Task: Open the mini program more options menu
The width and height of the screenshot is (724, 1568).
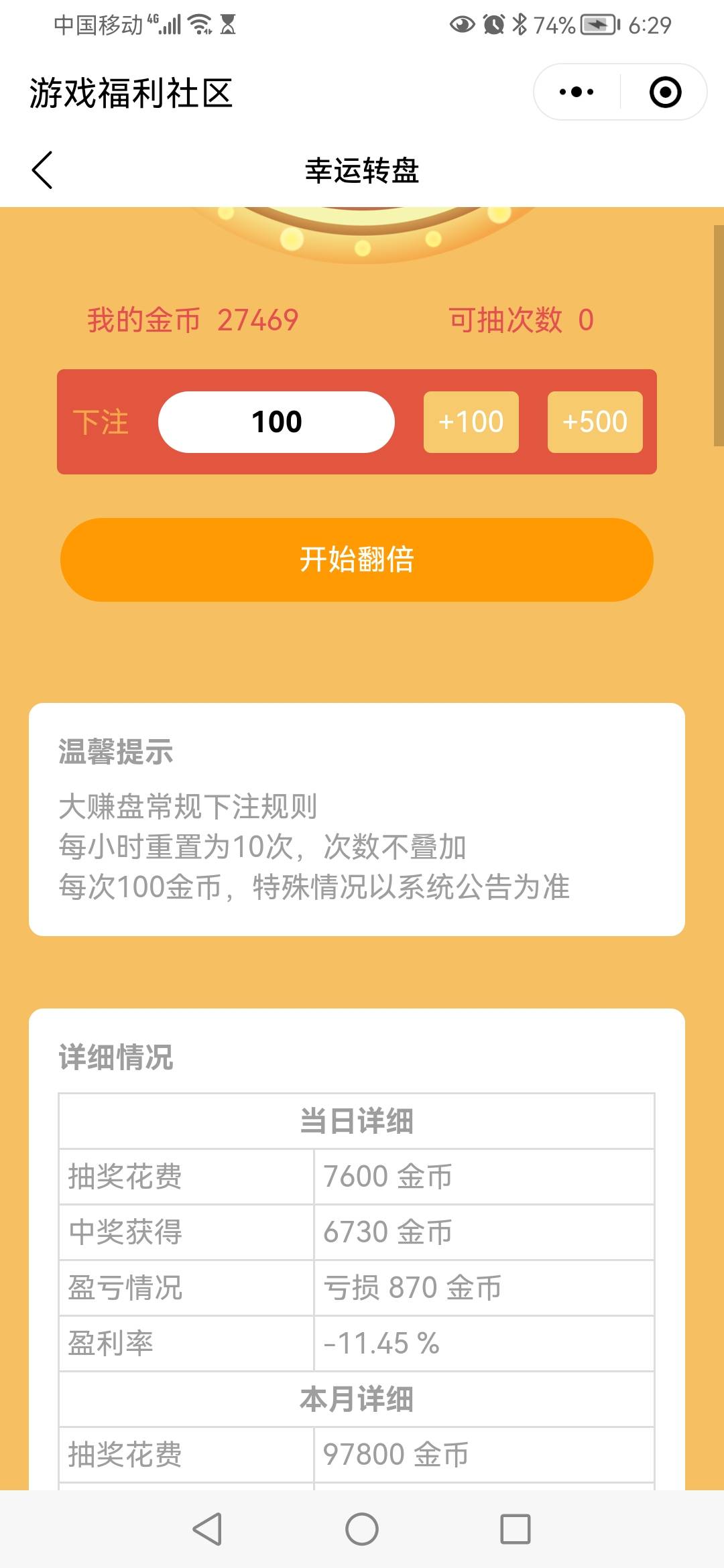Action: 577,92
